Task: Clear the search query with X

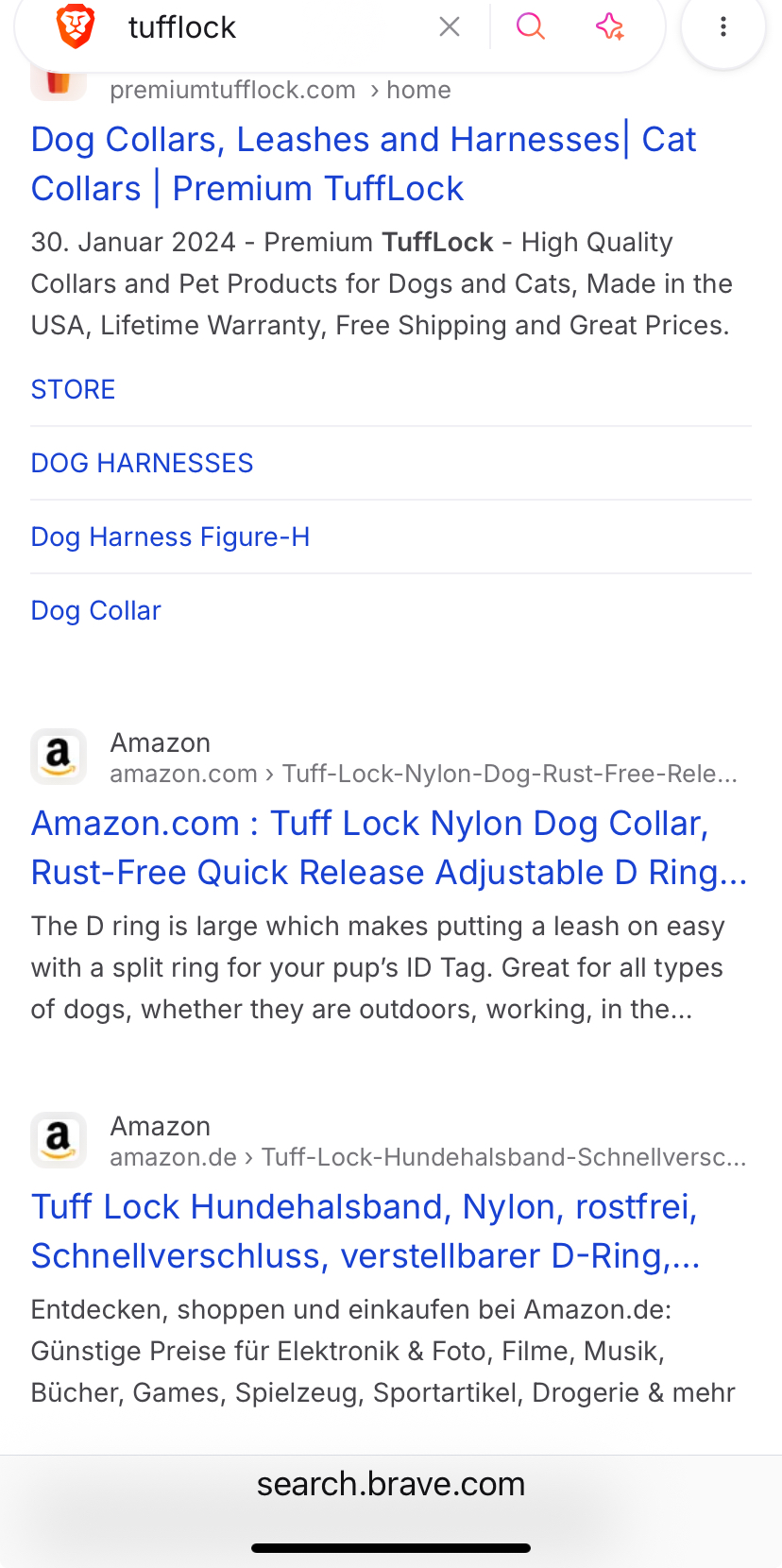Action: [450, 27]
